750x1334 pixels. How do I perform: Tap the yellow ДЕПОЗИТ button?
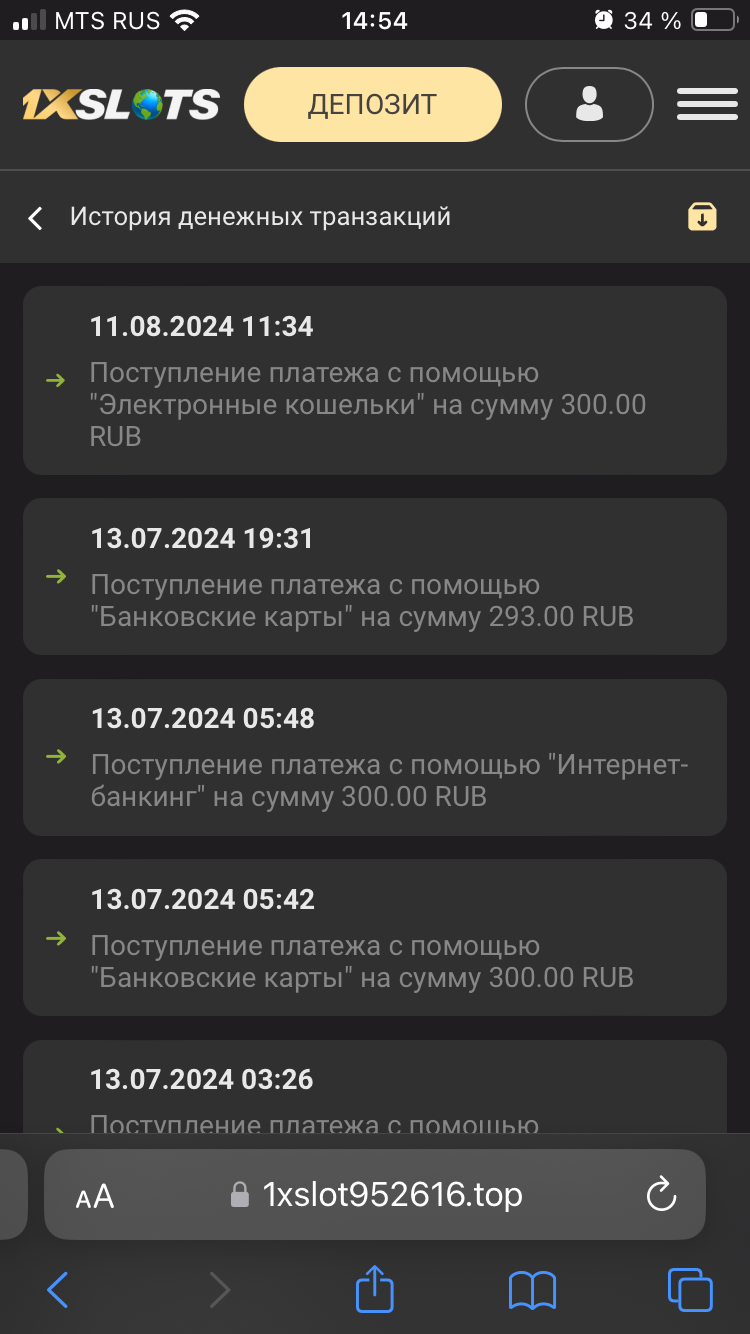372,104
